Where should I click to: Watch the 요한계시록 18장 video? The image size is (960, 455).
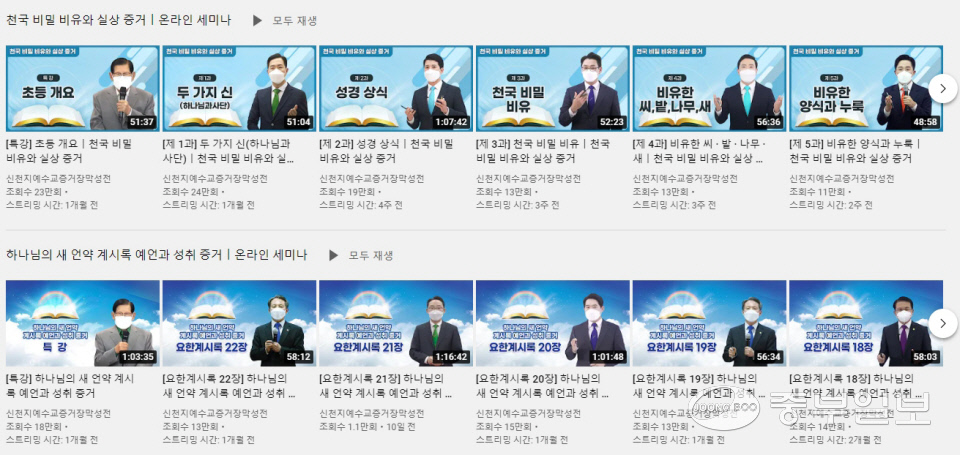click(x=865, y=323)
